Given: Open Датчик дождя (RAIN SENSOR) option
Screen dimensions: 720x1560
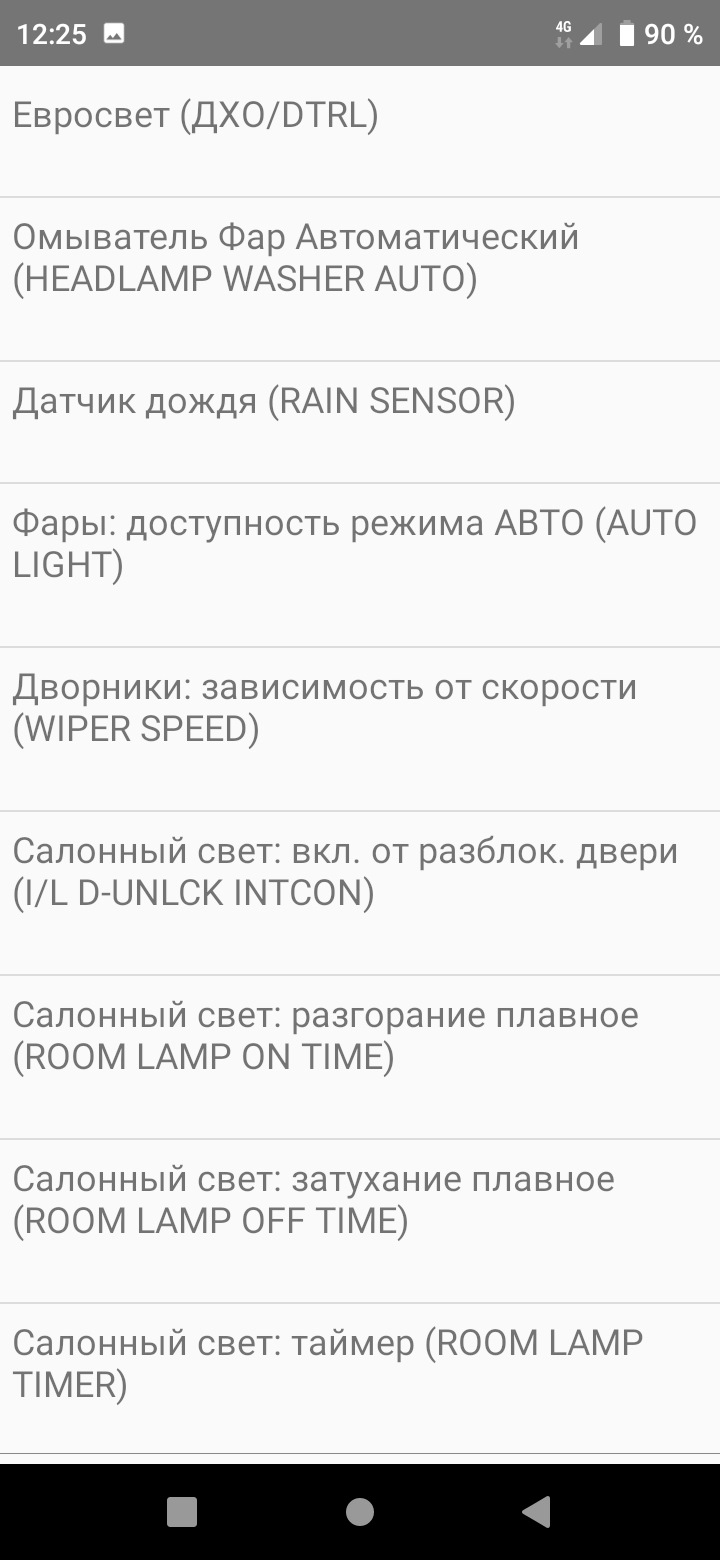Looking at the screenshot, I should (x=360, y=420).
